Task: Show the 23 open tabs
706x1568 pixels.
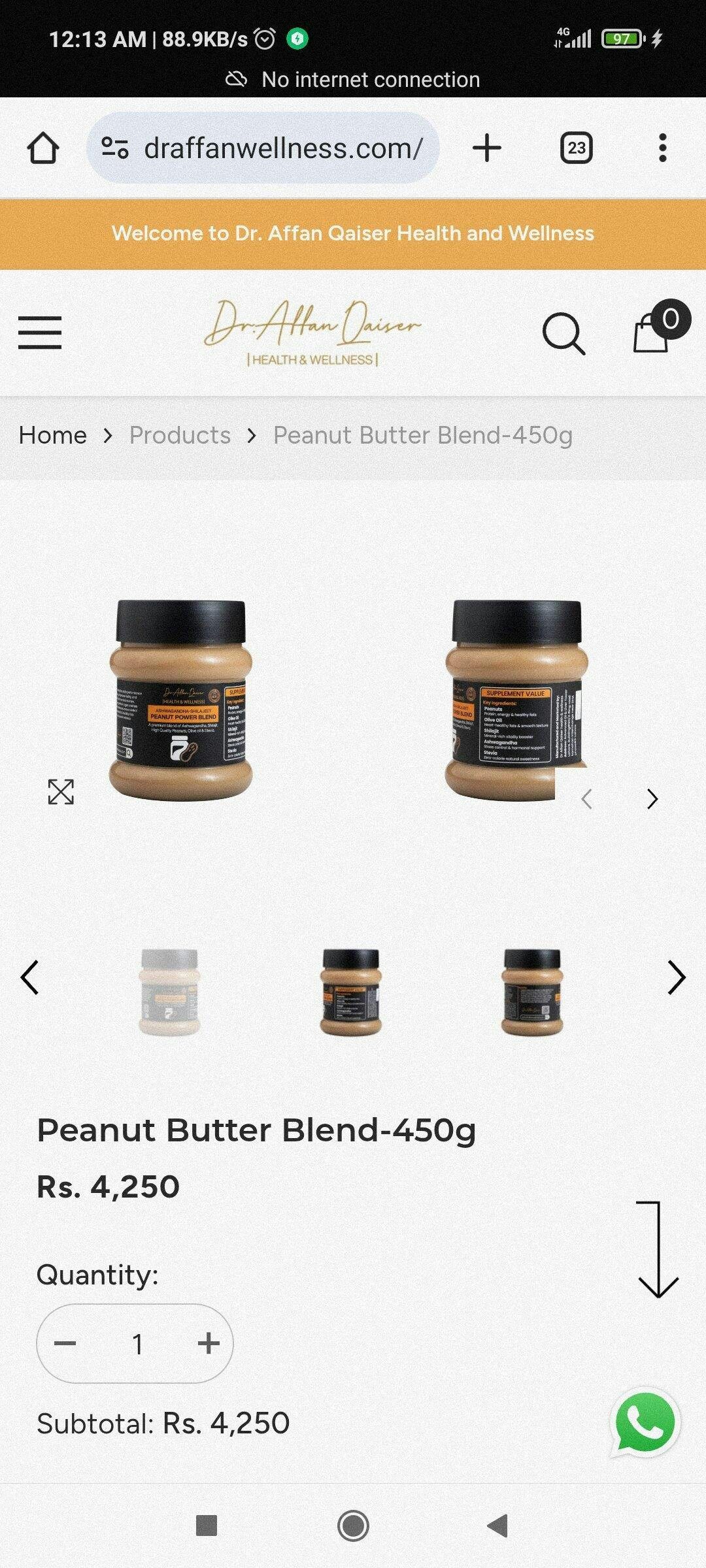Action: click(x=577, y=148)
